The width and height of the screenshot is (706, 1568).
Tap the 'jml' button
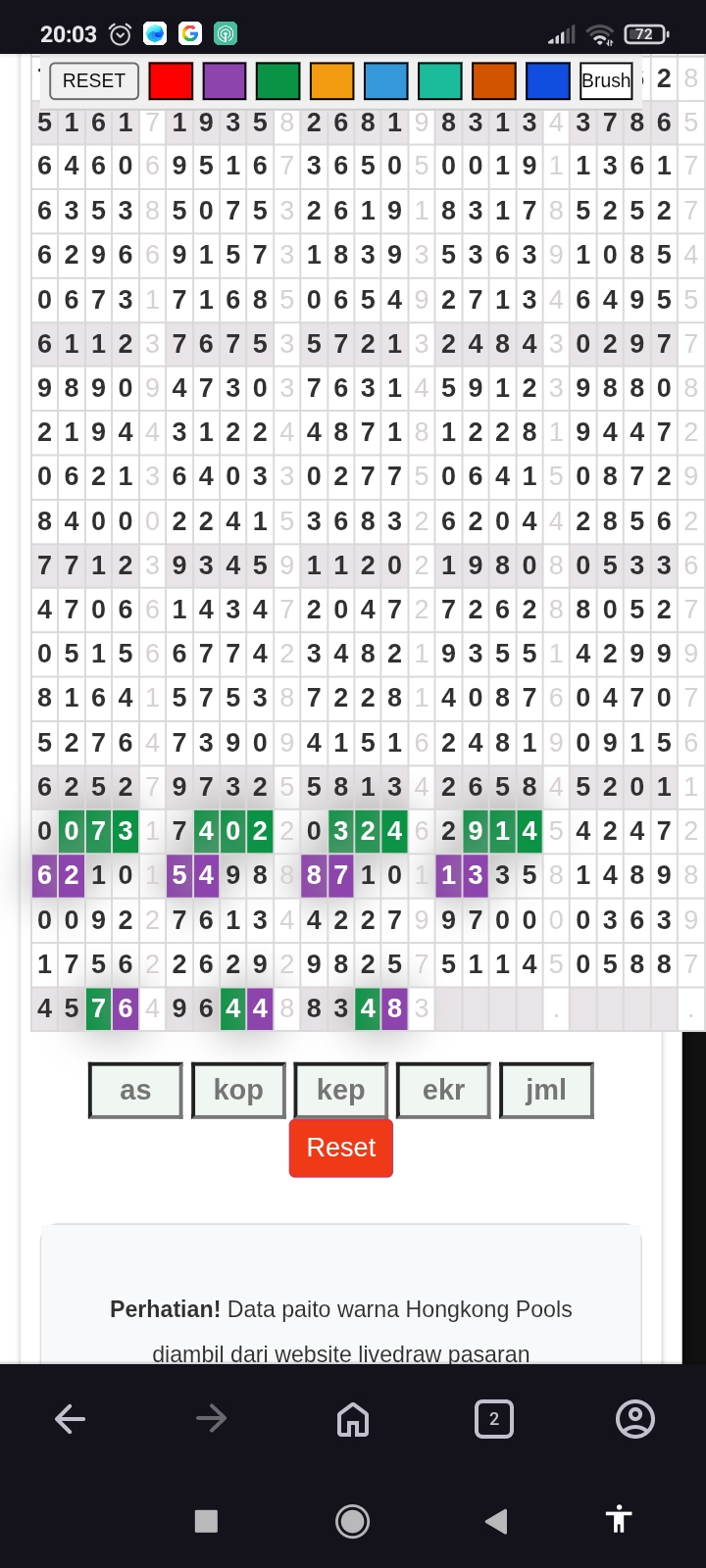coord(546,1090)
